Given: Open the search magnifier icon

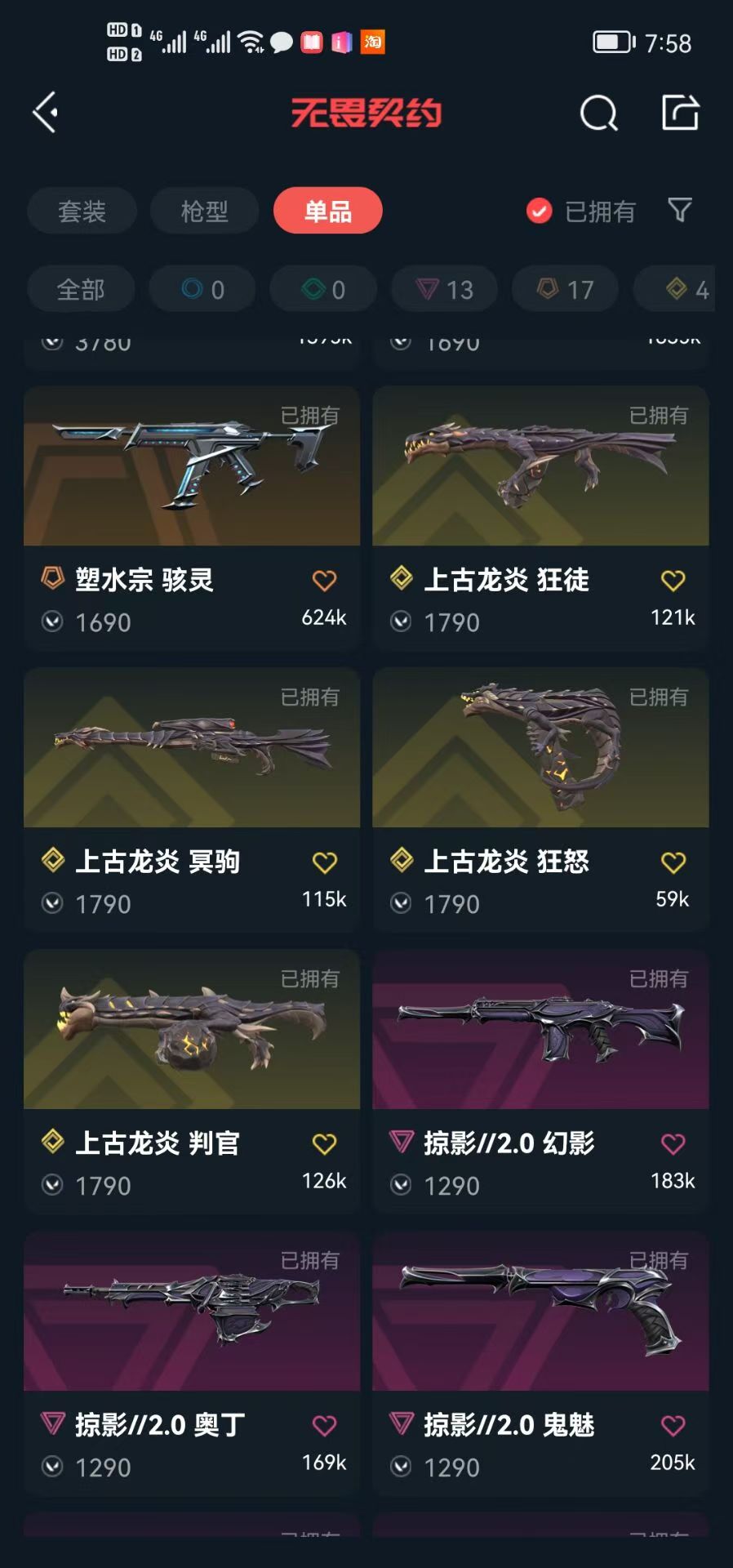Looking at the screenshot, I should (598, 114).
